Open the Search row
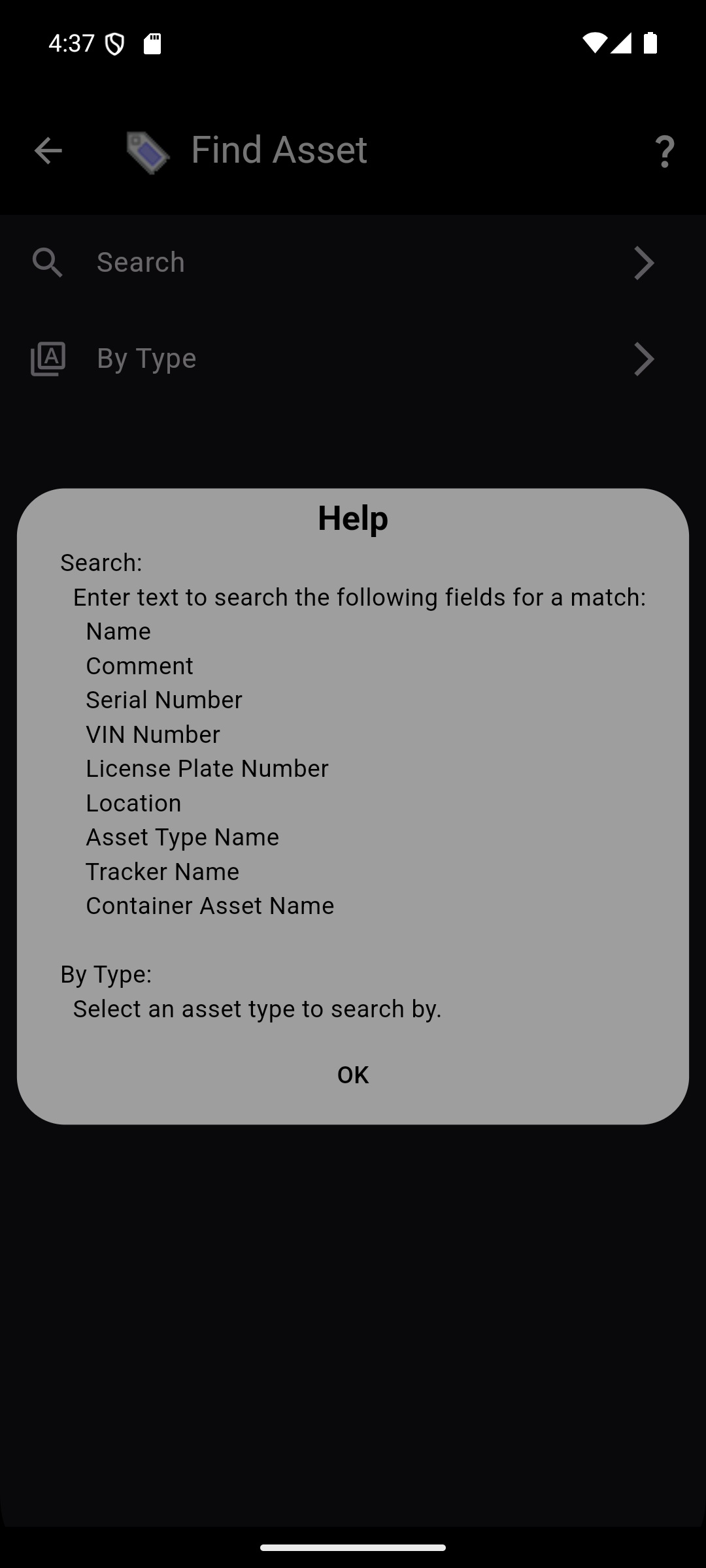 point(353,263)
